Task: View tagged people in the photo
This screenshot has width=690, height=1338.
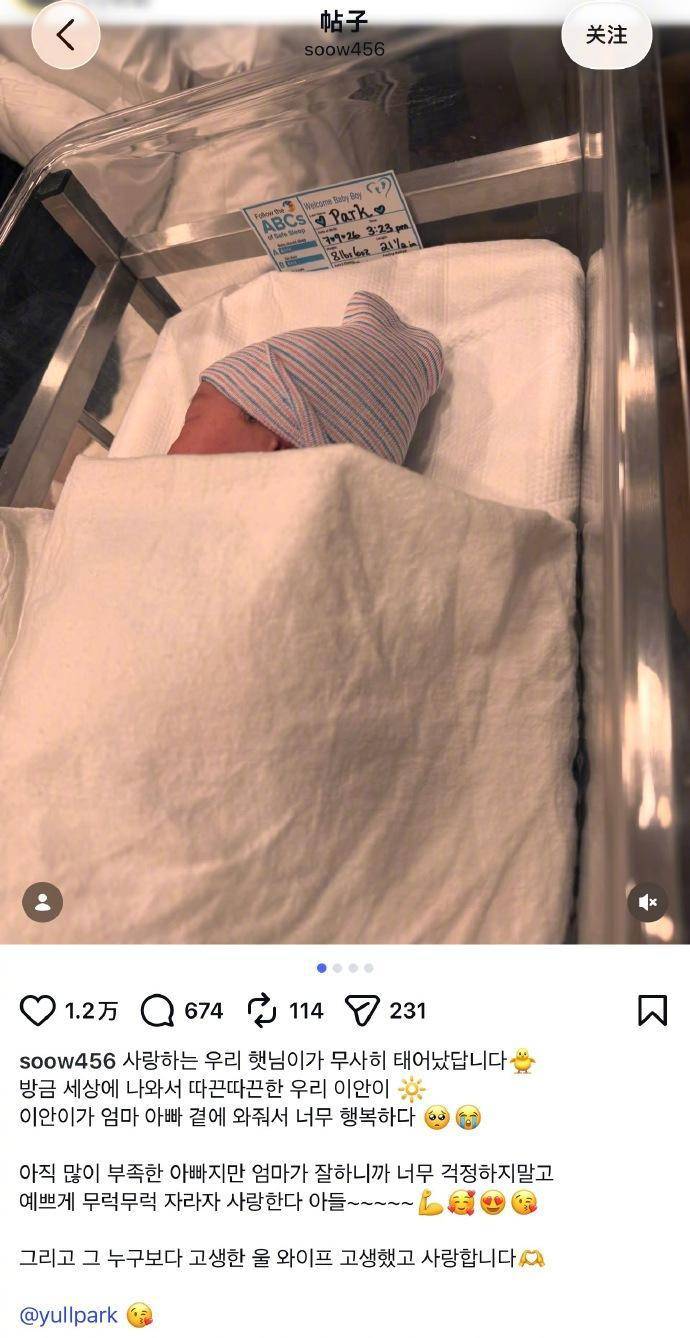Action: (x=42, y=902)
